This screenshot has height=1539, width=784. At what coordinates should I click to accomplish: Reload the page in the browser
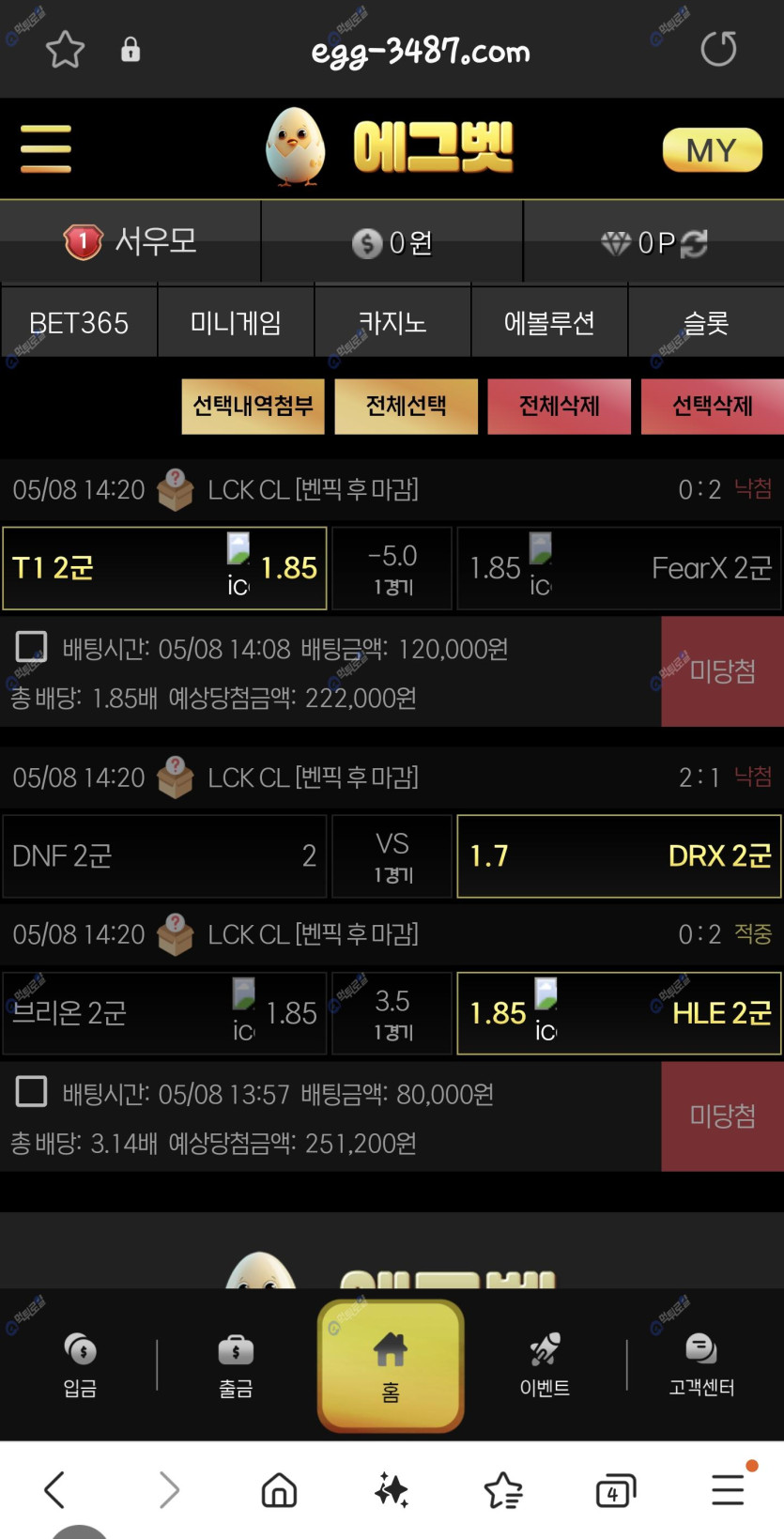click(x=718, y=49)
